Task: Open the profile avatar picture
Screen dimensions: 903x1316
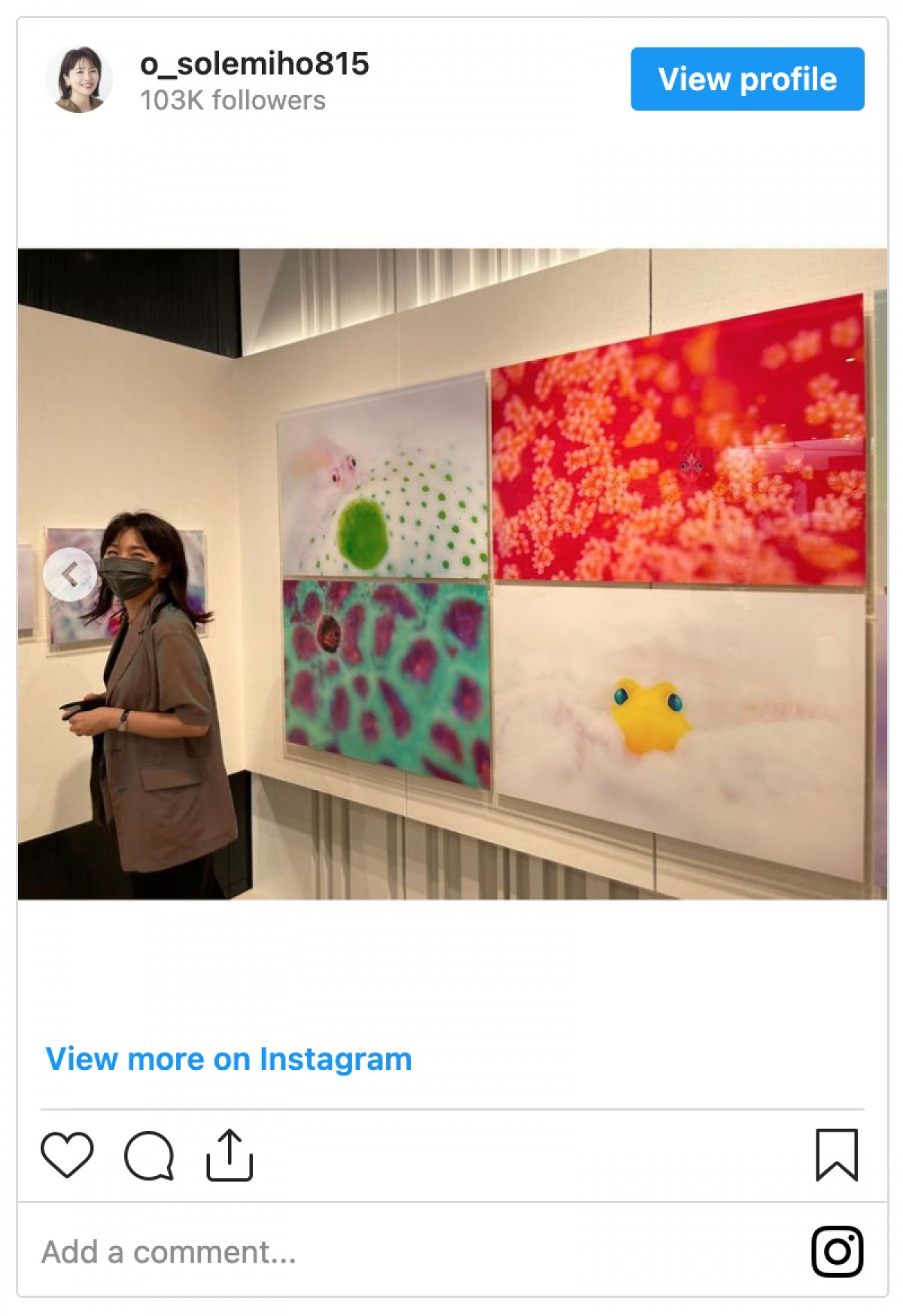Action: point(79,79)
